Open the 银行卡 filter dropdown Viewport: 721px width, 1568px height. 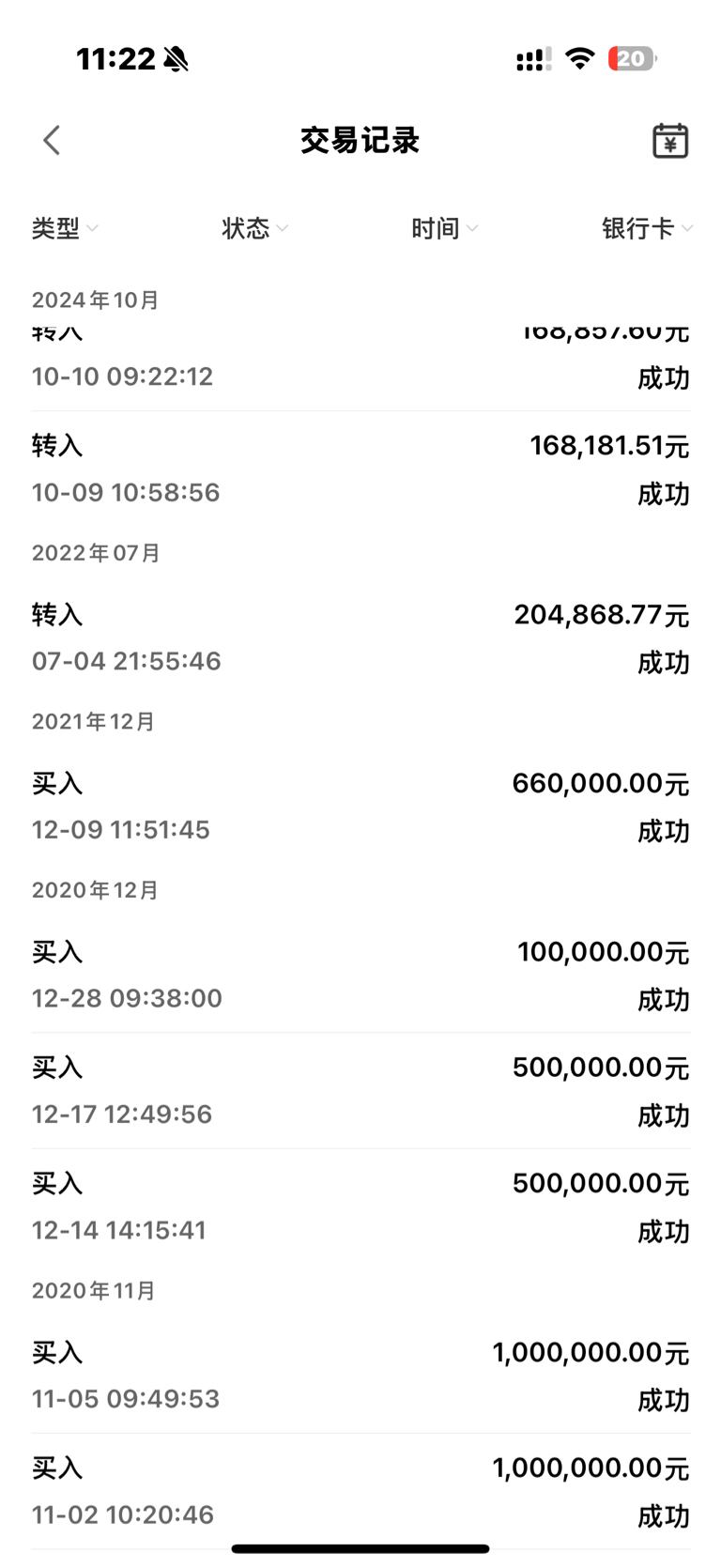[x=647, y=228]
